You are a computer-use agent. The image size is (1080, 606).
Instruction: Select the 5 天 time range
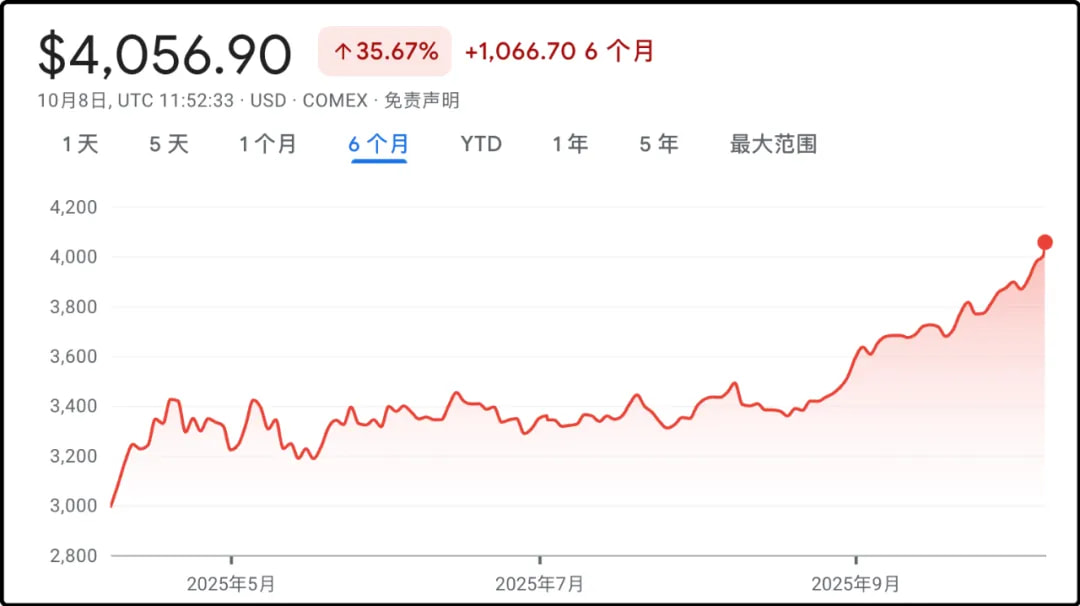(168, 144)
